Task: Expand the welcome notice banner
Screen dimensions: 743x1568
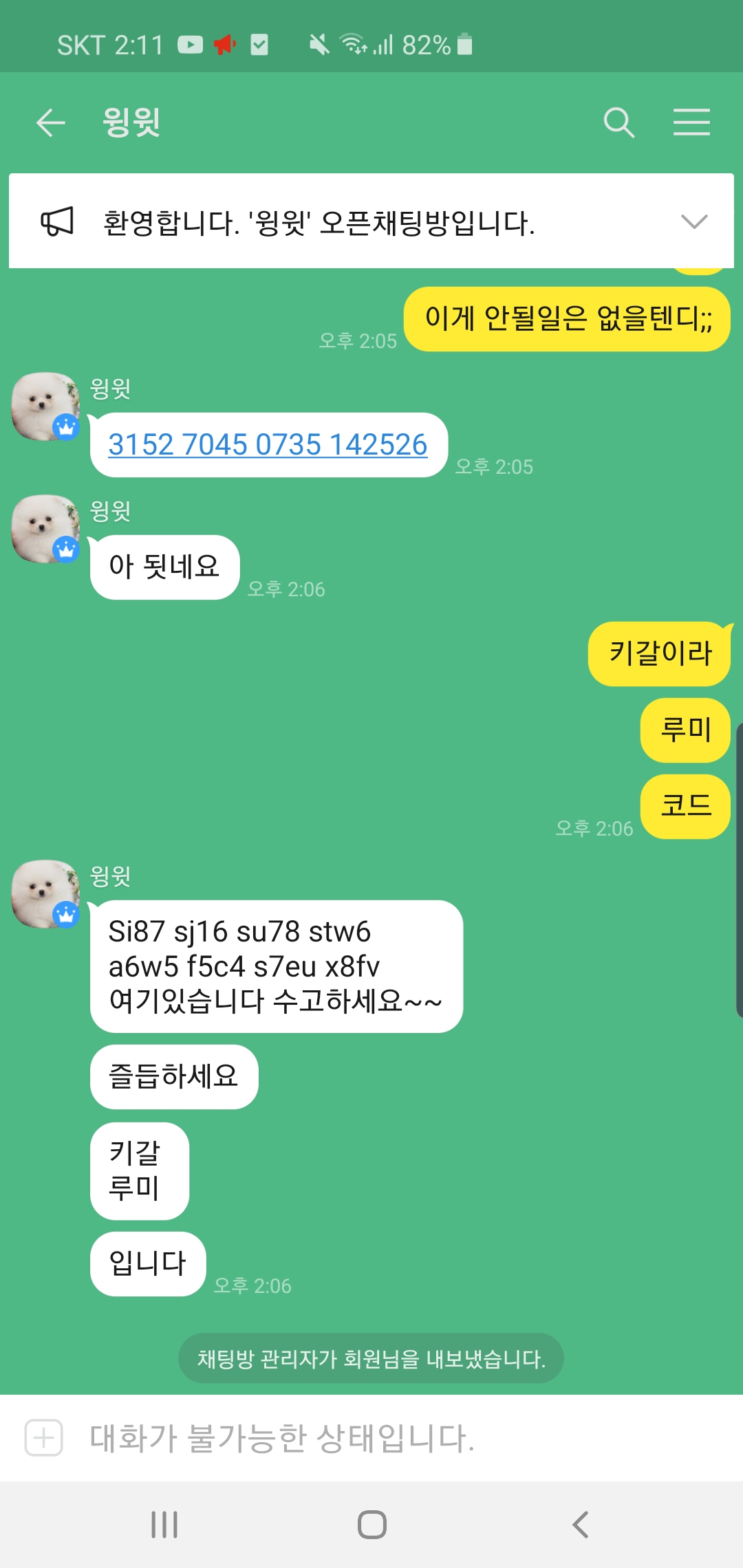Action: tap(693, 221)
